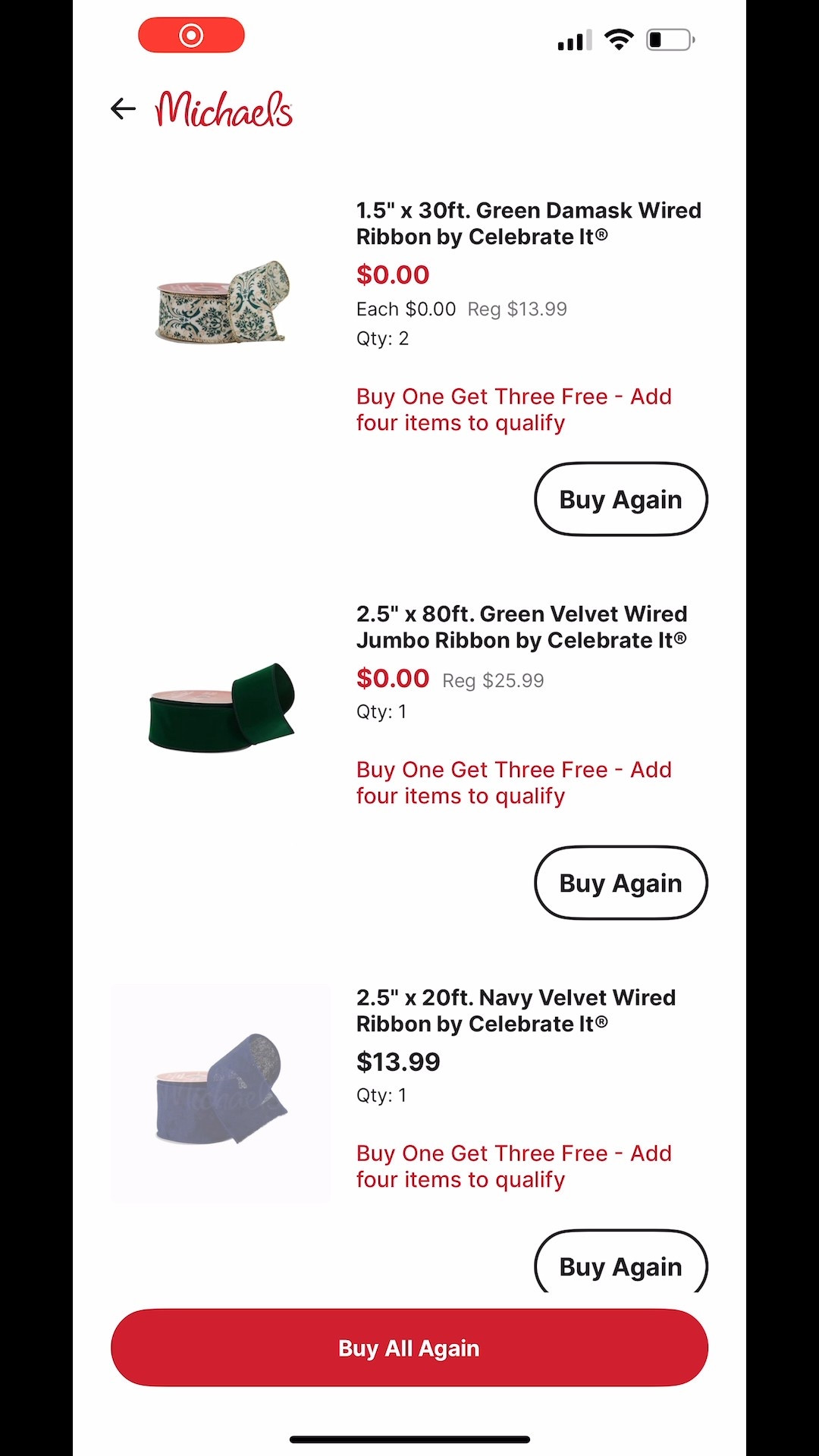Viewport: 819px width, 1456px height.
Task: Tap the Wi-Fi indicator in status bar
Action: coord(618,39)
